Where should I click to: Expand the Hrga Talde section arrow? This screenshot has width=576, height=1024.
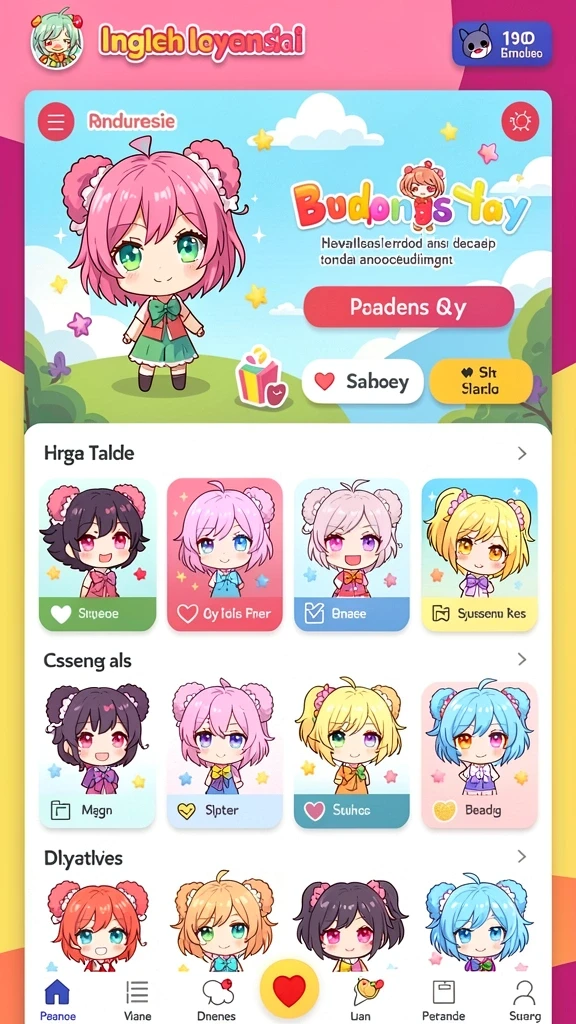click(x=522, y=453)
